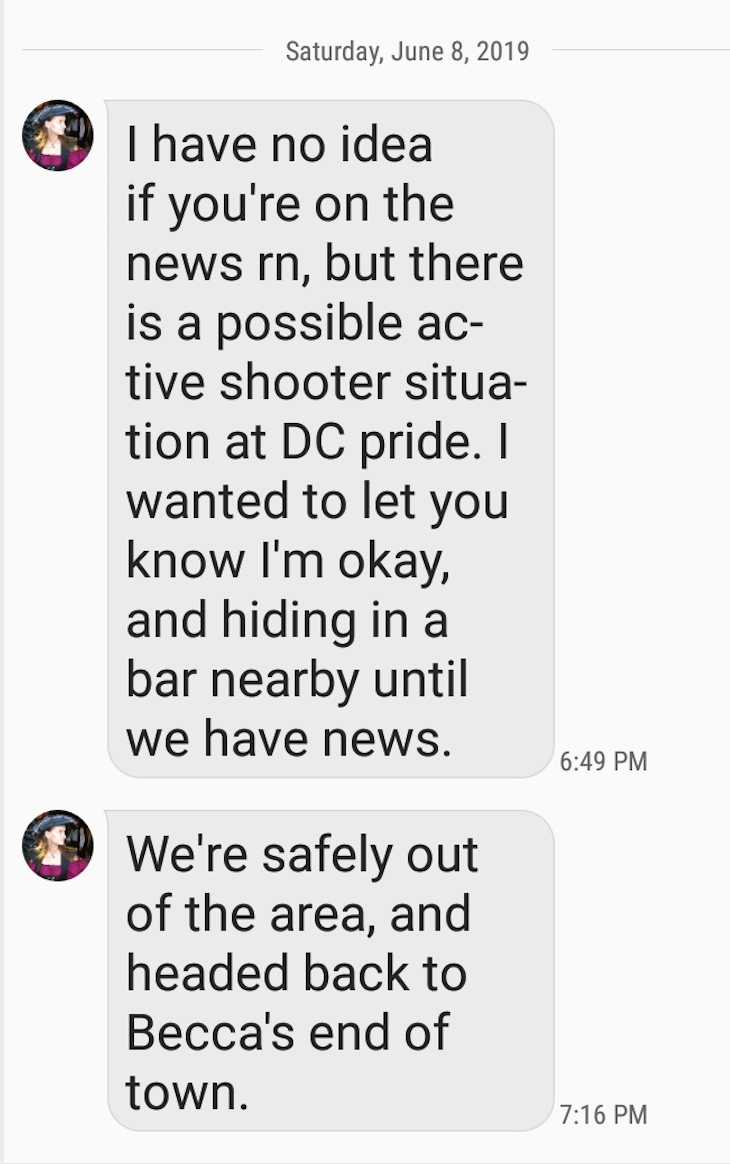Tap the message bubble starting "I have no idea"
The width and height of the screenshot is (730, 1164).
(x=330, y=440)
